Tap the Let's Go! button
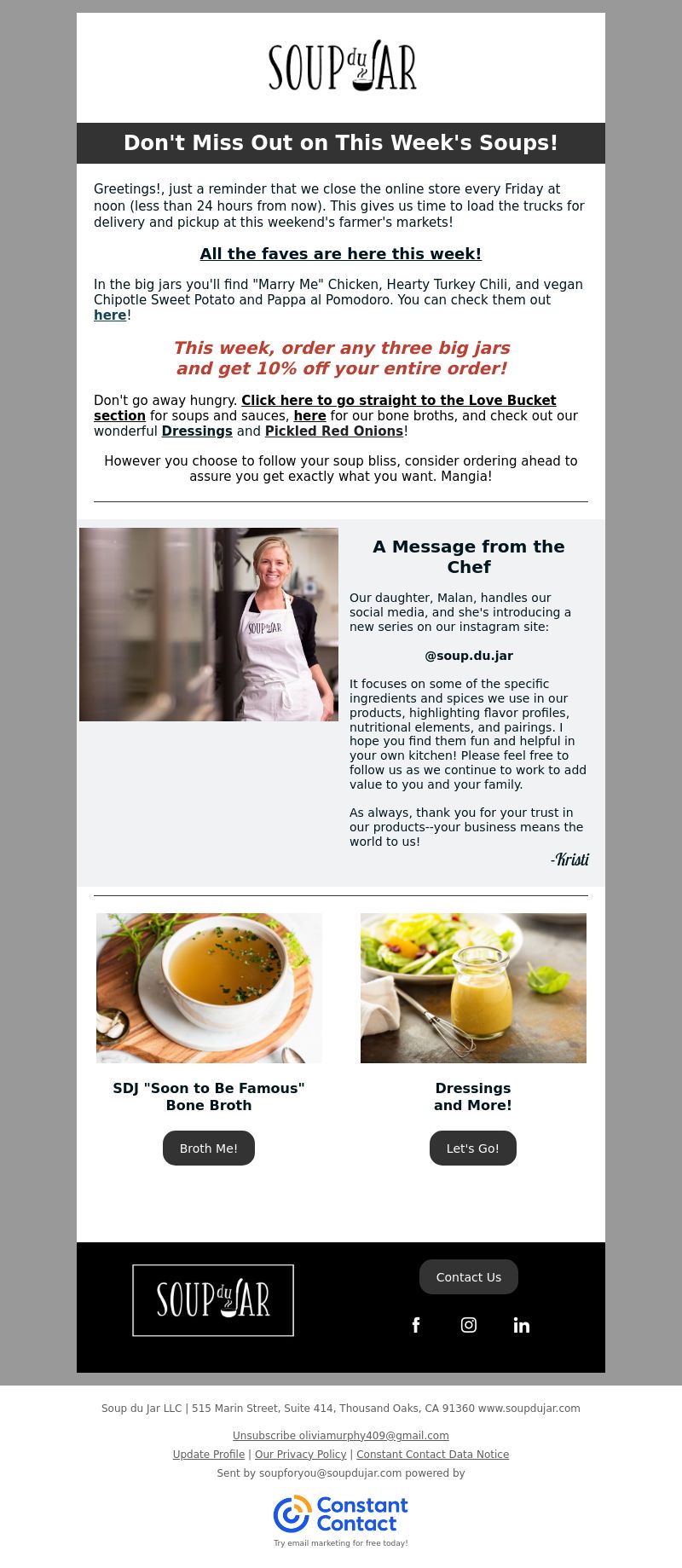 point(472,1148)
